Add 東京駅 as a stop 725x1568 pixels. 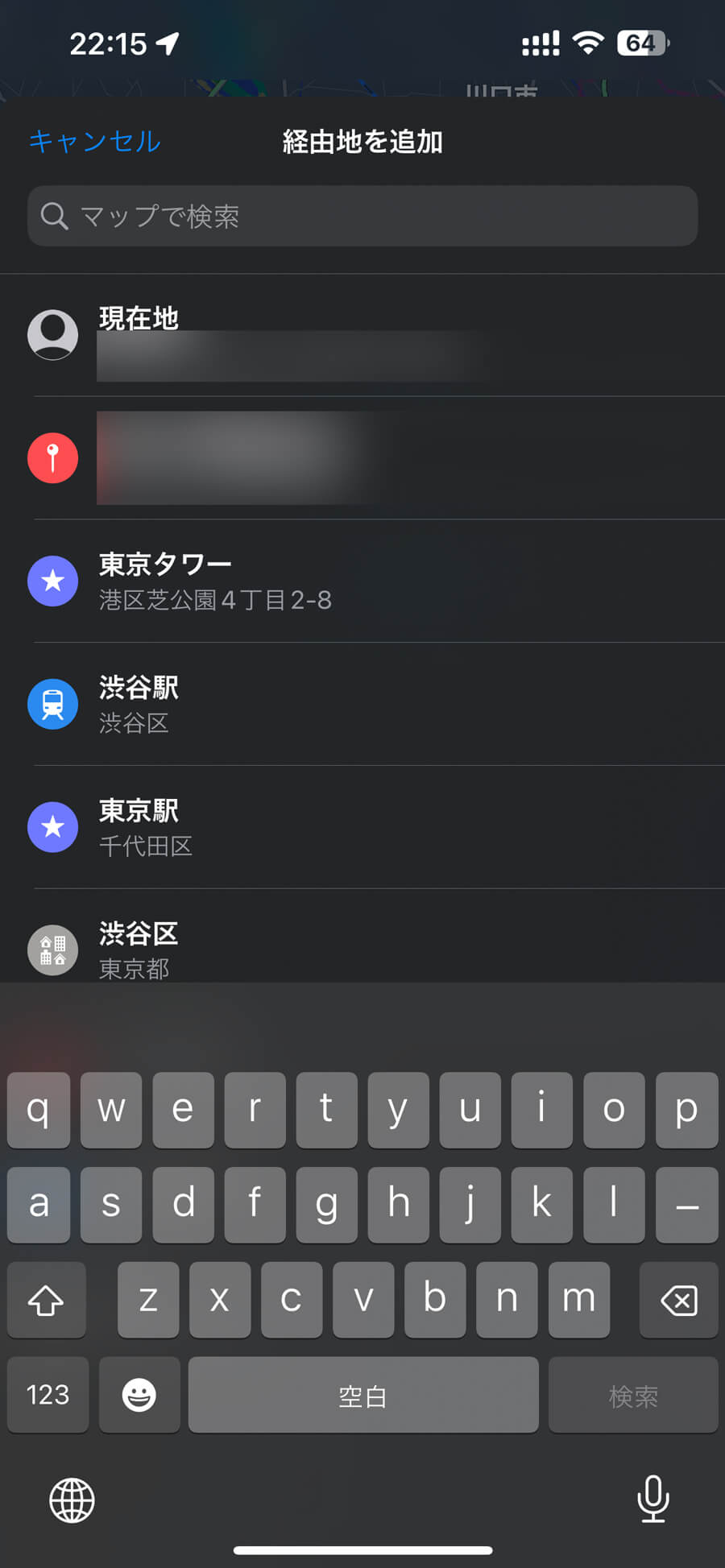pos(362,827)
